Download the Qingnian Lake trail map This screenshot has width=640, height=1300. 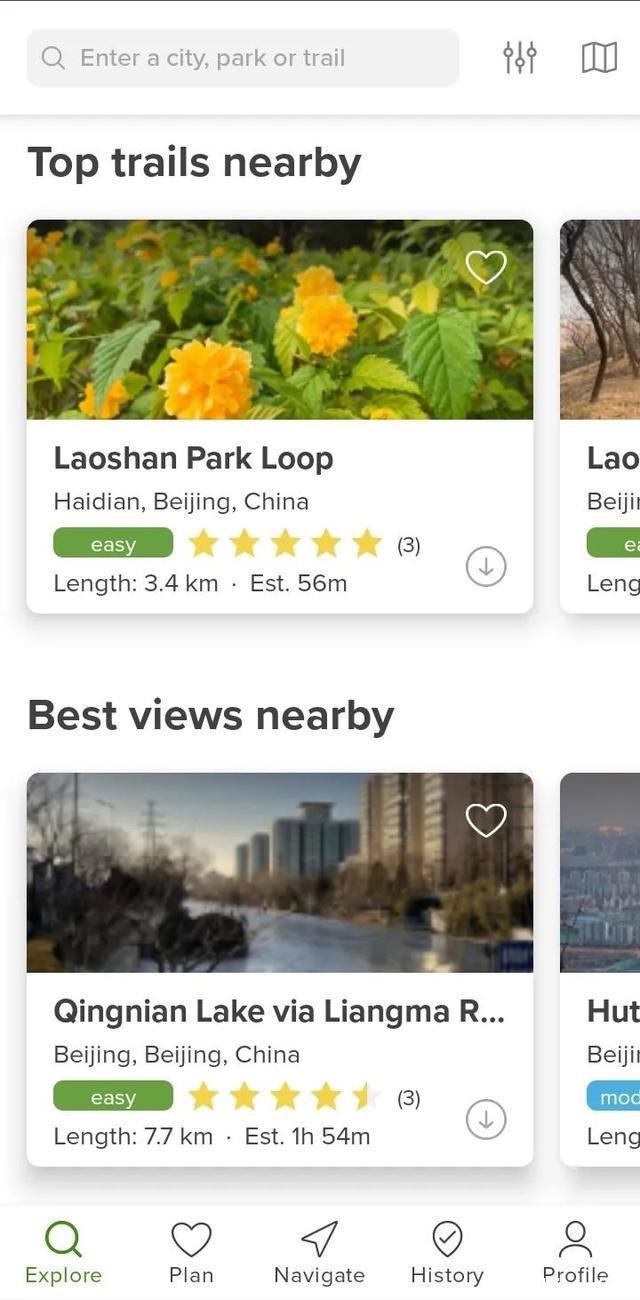[x=486, y=1120]
